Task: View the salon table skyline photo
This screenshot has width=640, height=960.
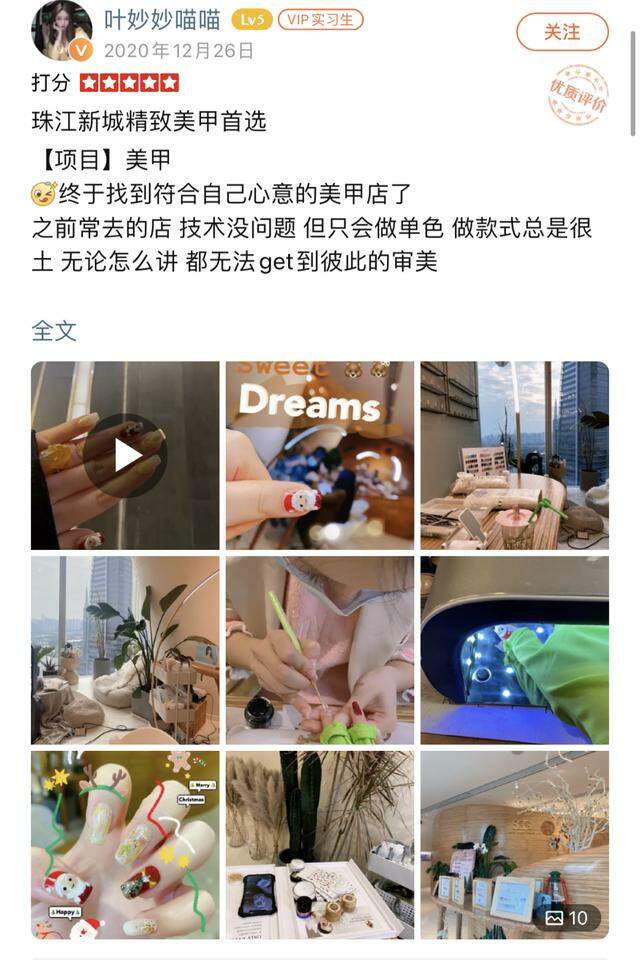Action: pyautogui.click(x=514, y=455)
